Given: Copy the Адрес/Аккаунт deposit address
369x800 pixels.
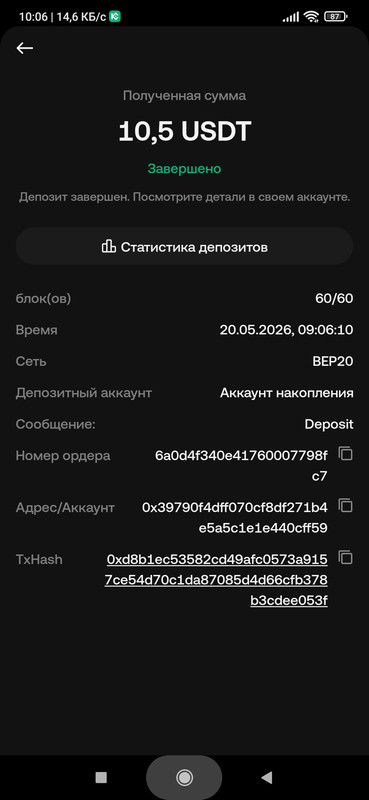Looking at the screenshot, I should tap(346, 506).
